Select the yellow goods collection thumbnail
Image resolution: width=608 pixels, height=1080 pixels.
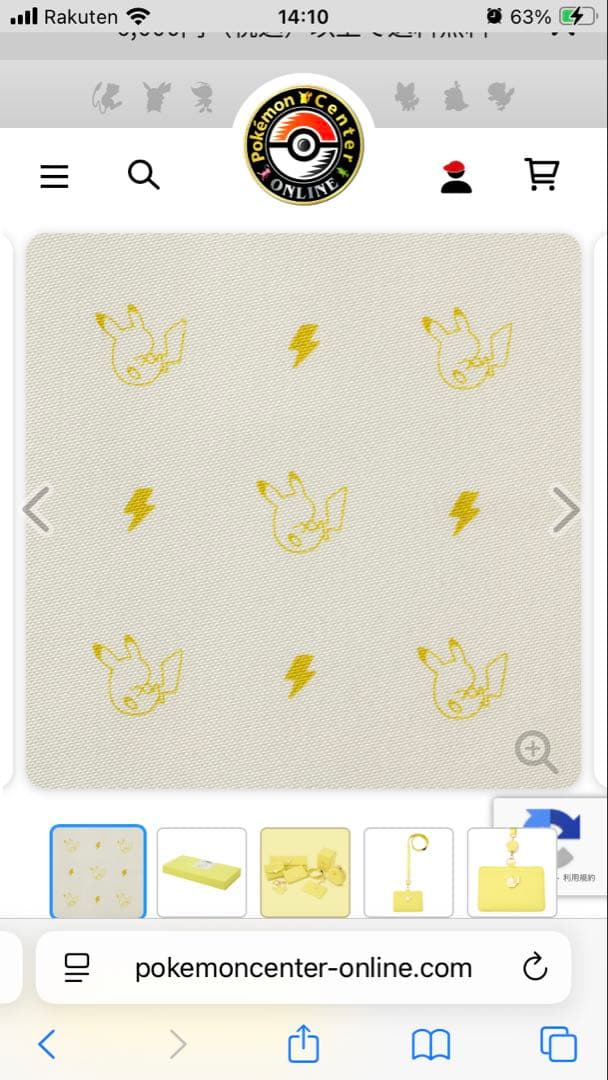tap(305, 872)
